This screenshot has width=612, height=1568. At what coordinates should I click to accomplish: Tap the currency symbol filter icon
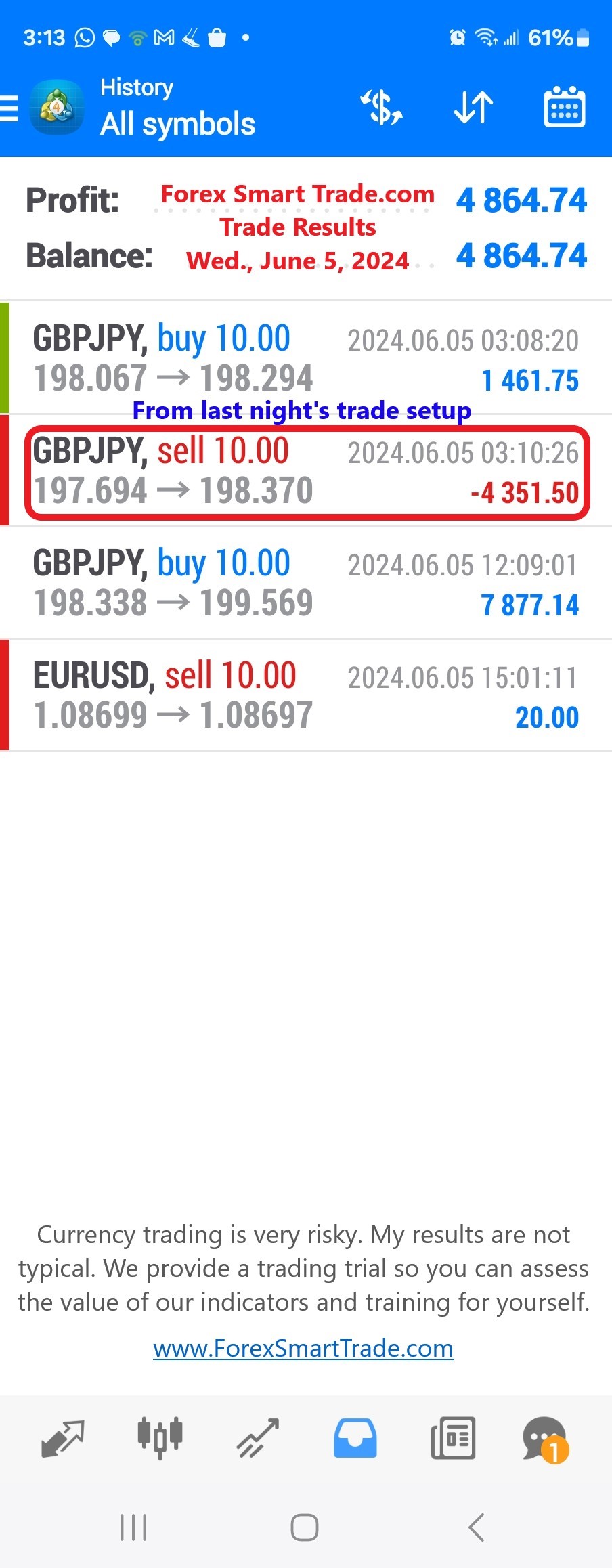click(382, 108)
